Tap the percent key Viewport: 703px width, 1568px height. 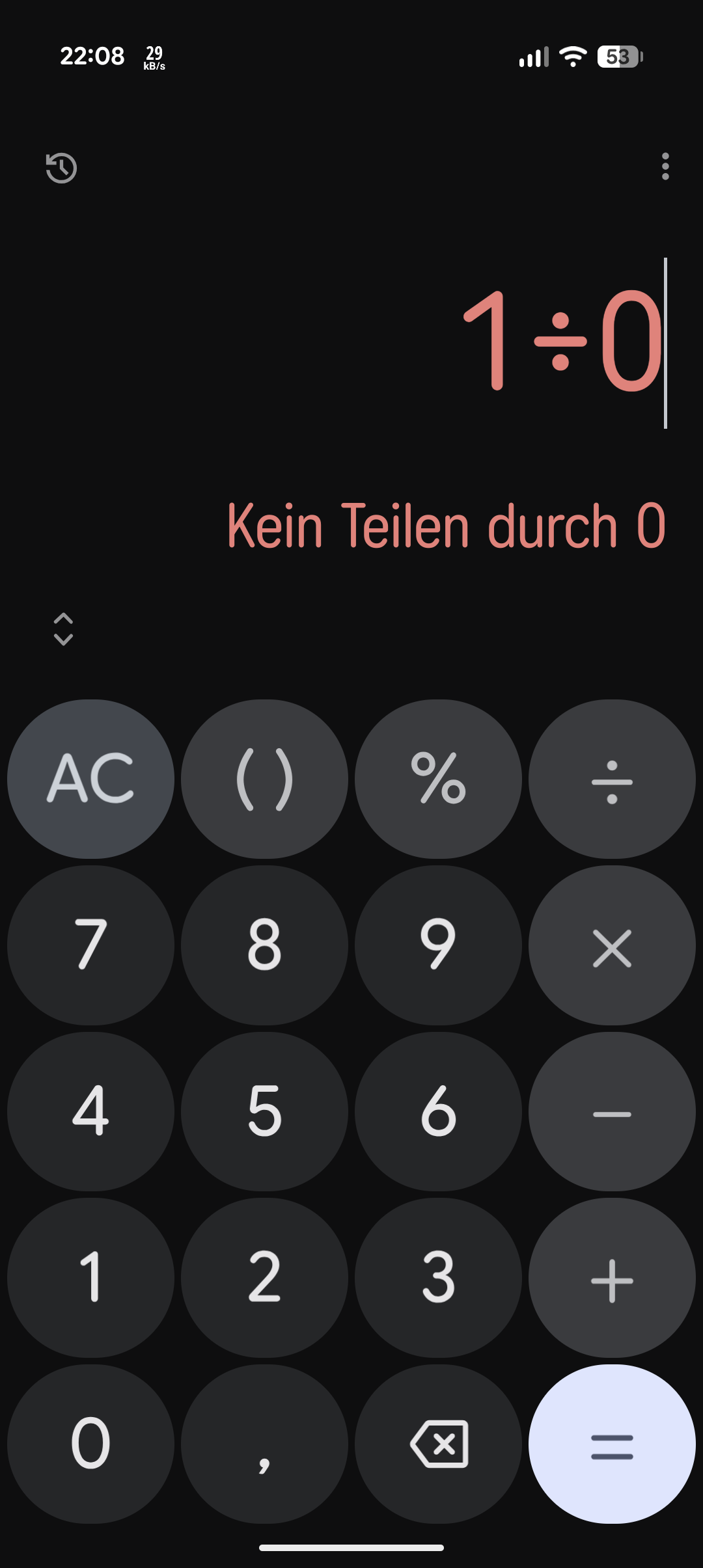[438, 779]
